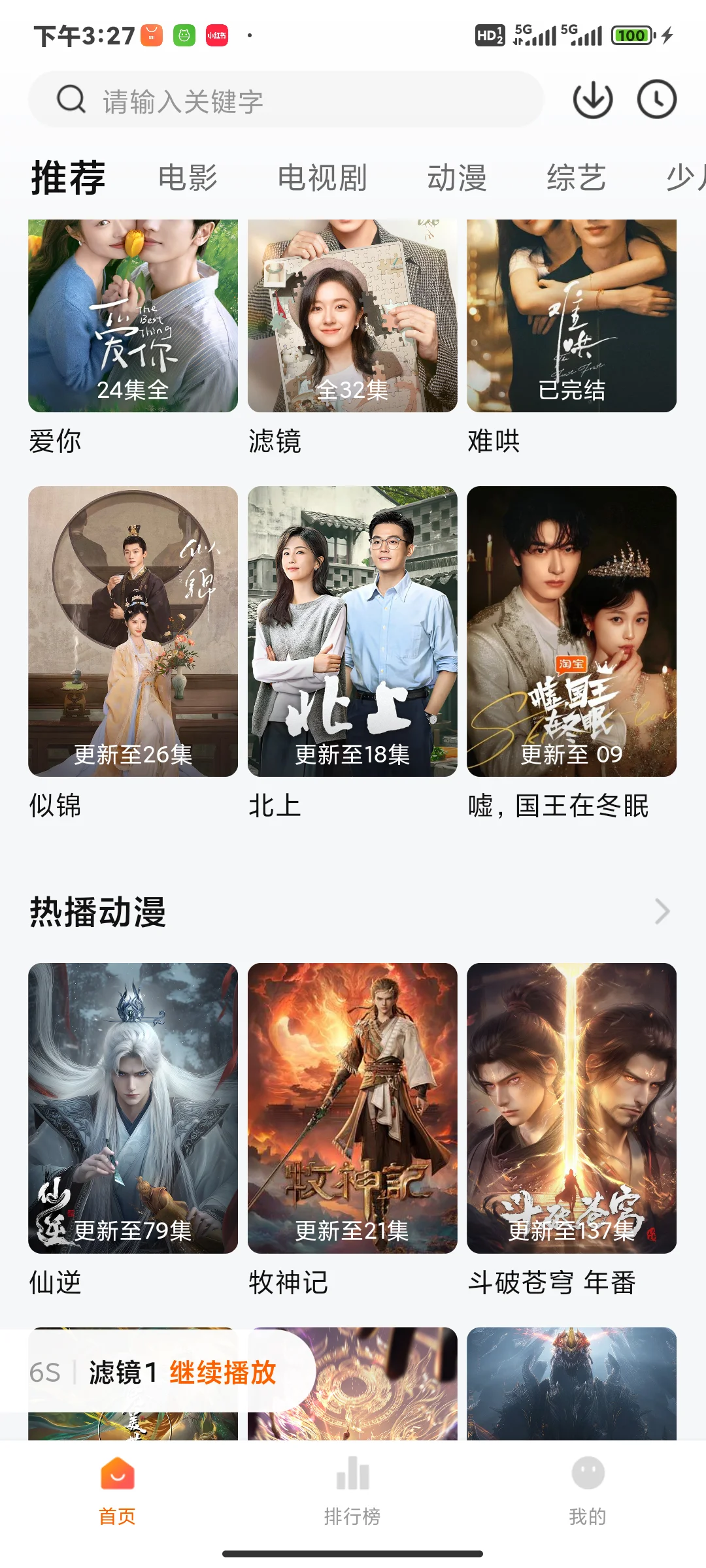The width and height of the screenshot is (706, 1568).
Task: Open the drama 似锦
Action: click(133, 630)
